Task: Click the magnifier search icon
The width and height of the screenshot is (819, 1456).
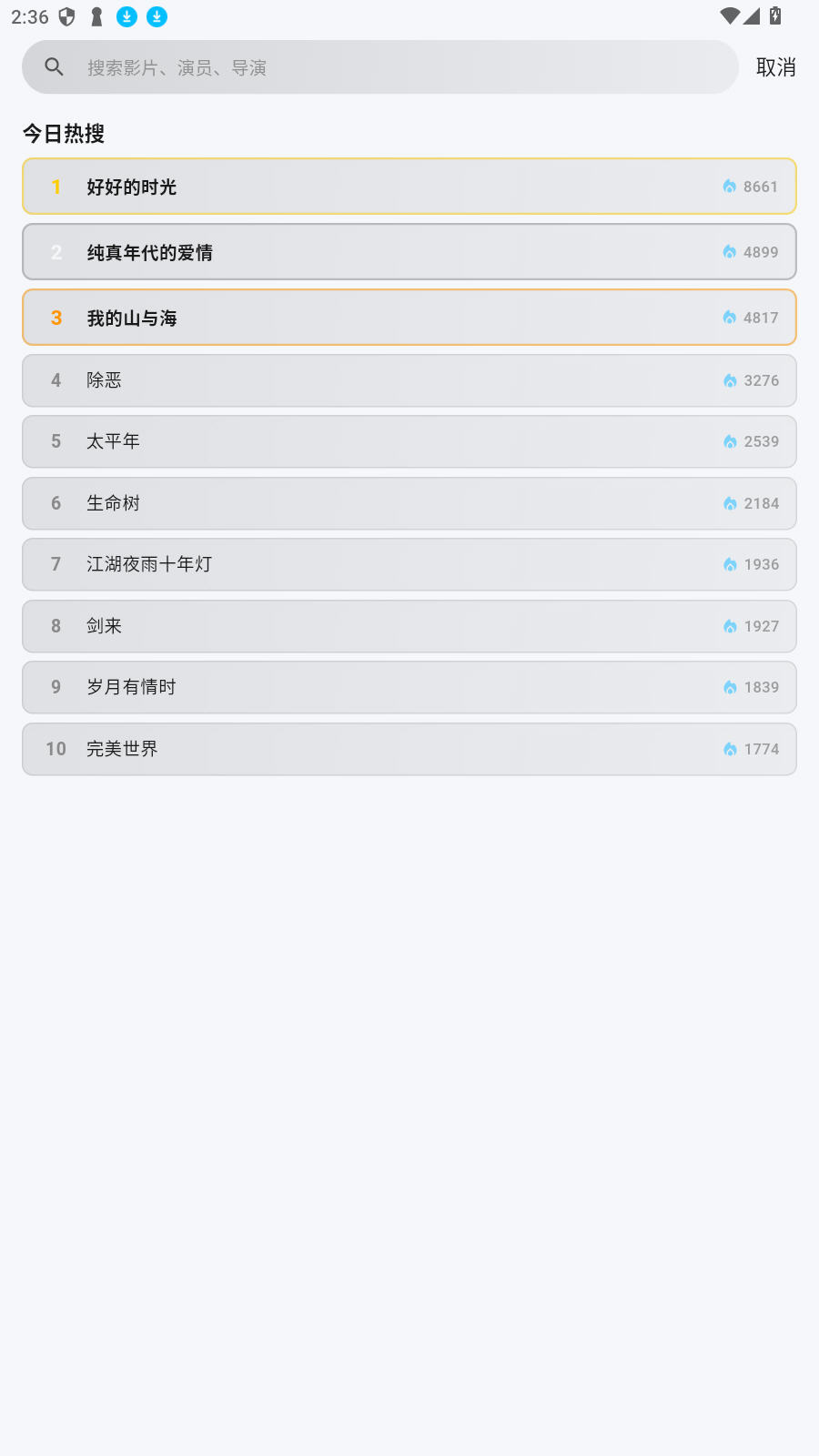Action: [x=54, y=66]
